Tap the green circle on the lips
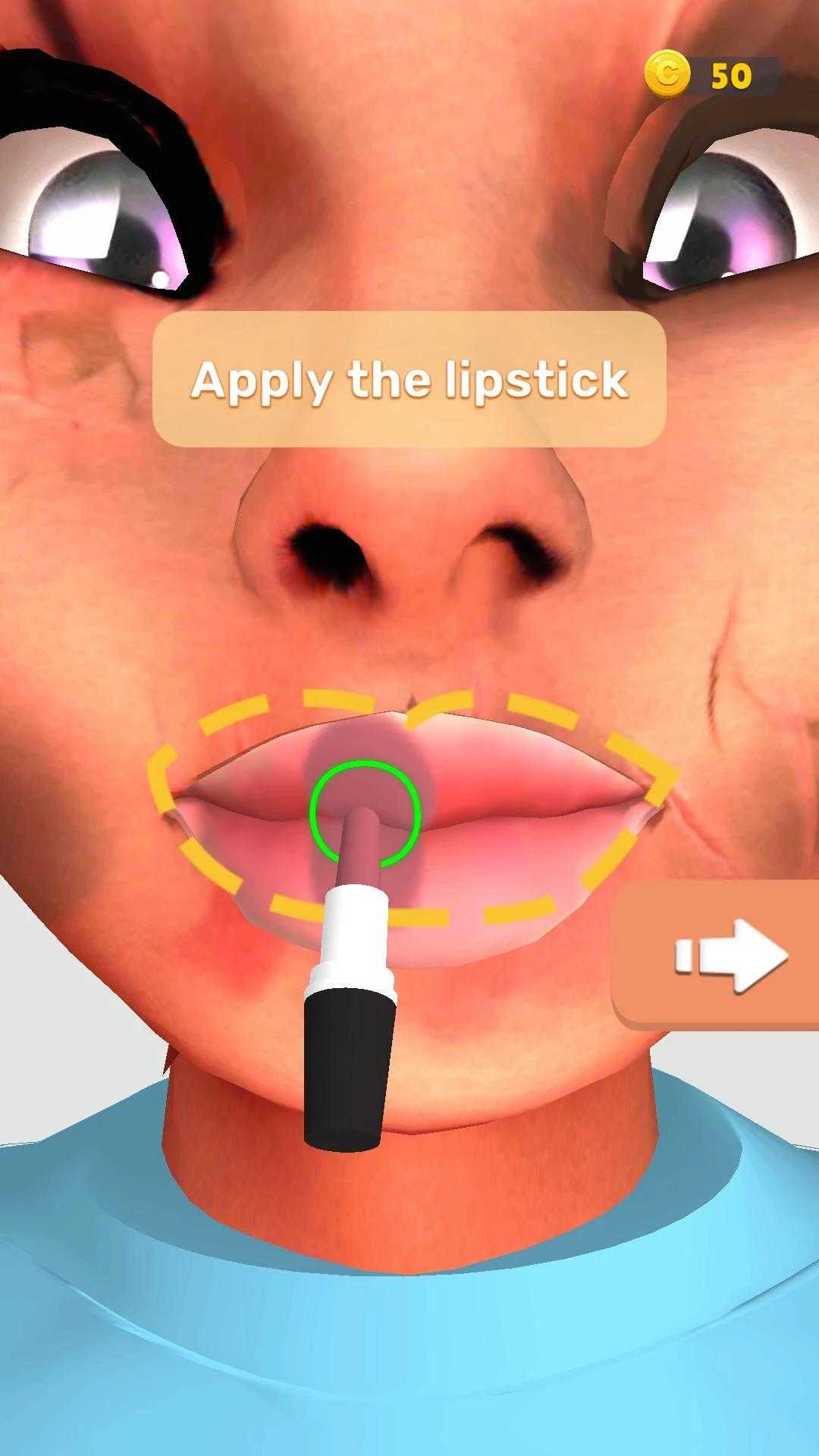 (365, 814)
